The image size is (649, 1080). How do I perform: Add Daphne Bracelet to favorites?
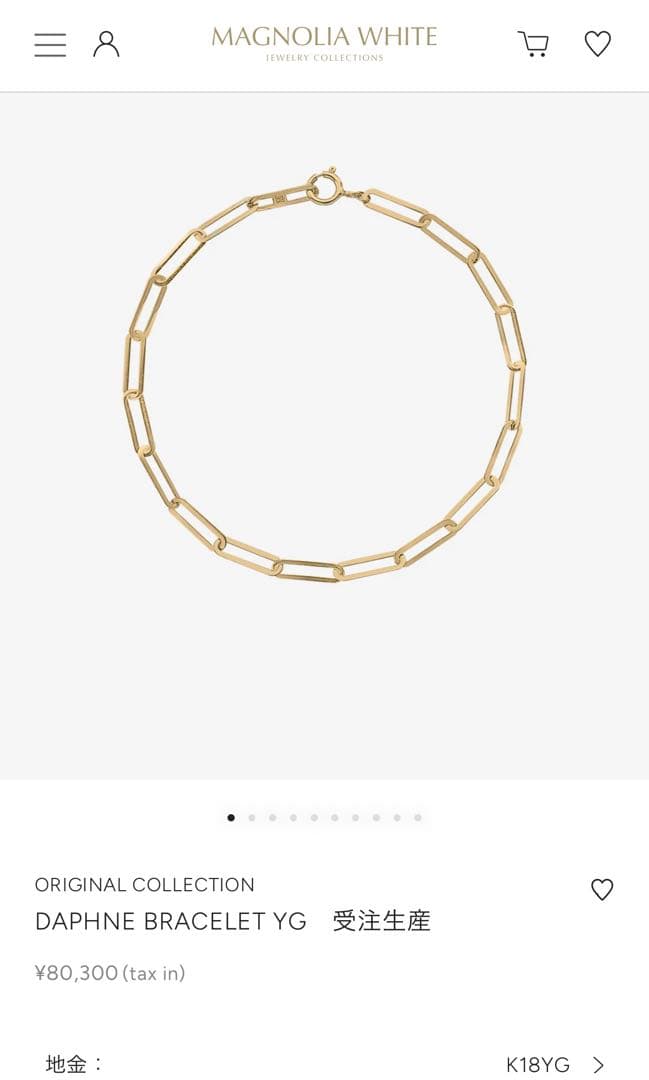point(602,889)
